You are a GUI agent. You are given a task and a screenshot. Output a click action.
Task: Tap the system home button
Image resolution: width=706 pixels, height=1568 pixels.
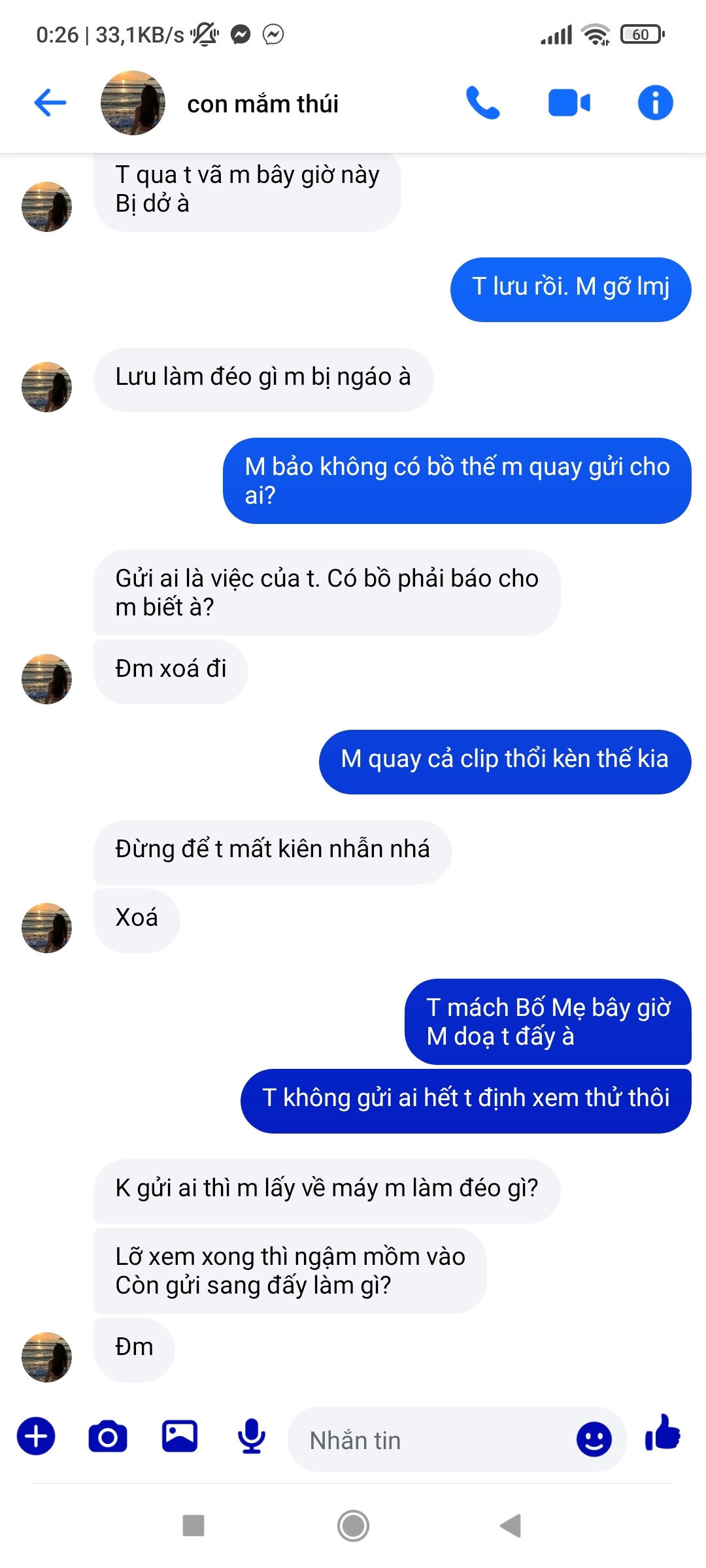coord(353,1526)
